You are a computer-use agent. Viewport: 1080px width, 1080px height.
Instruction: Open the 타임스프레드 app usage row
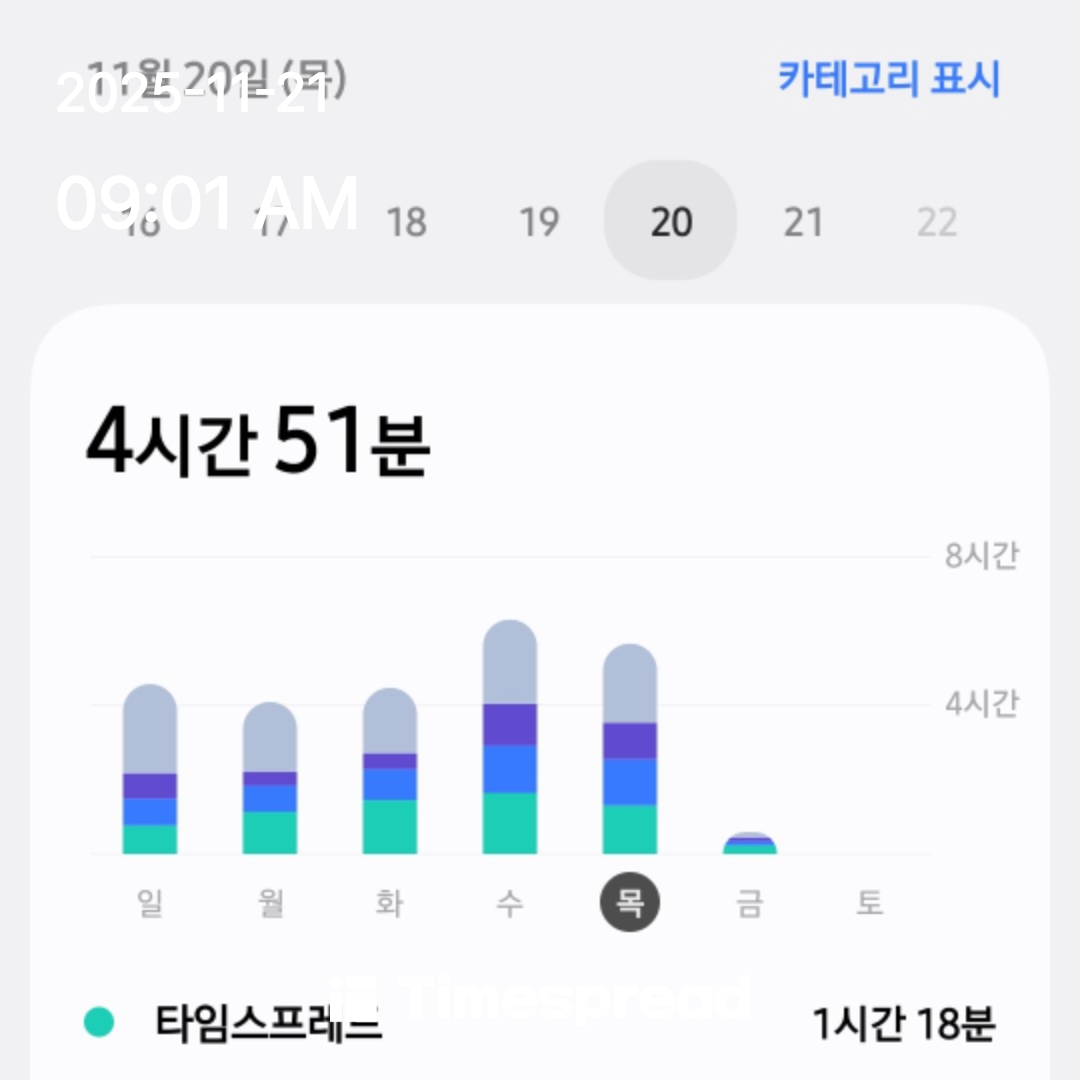(x=540, y=1023)
